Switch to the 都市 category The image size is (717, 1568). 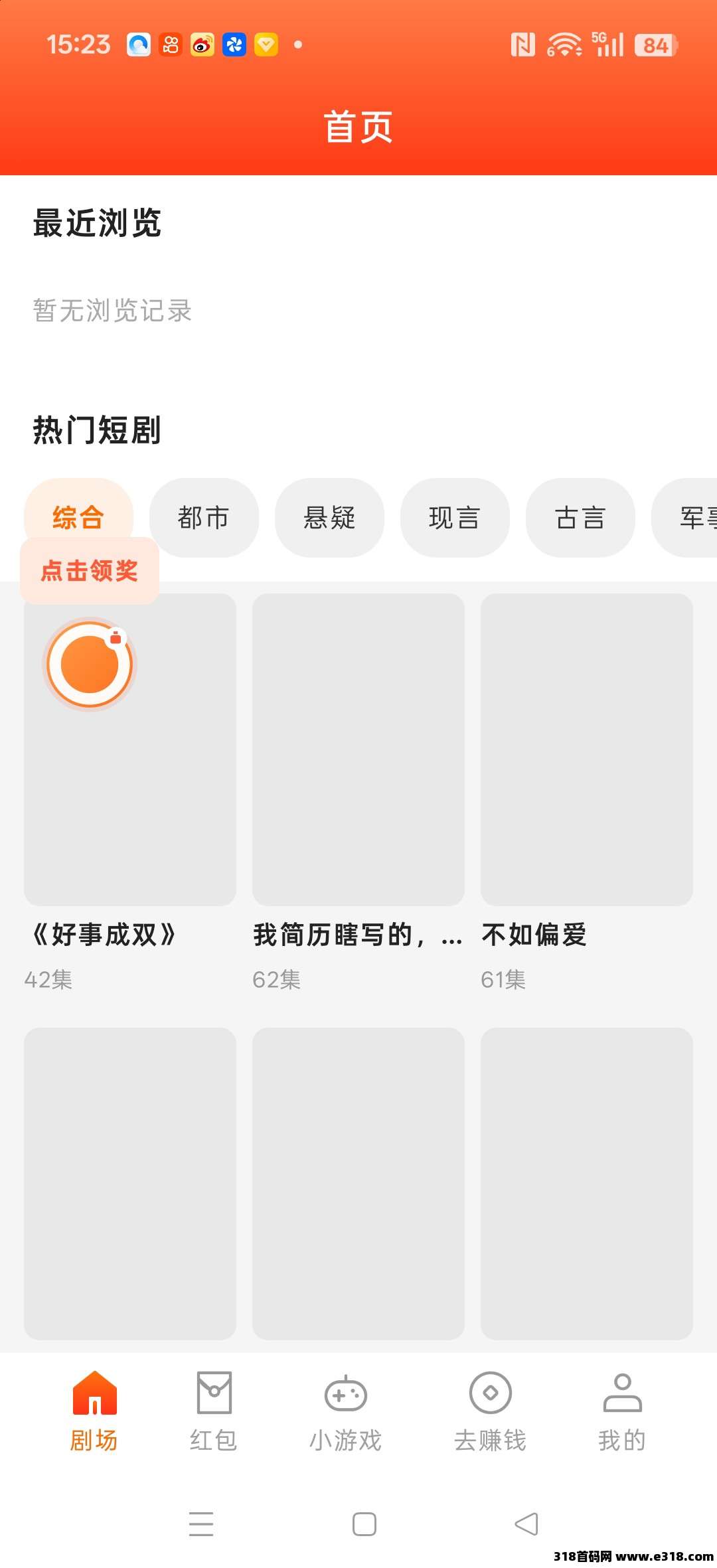point(203,518)
